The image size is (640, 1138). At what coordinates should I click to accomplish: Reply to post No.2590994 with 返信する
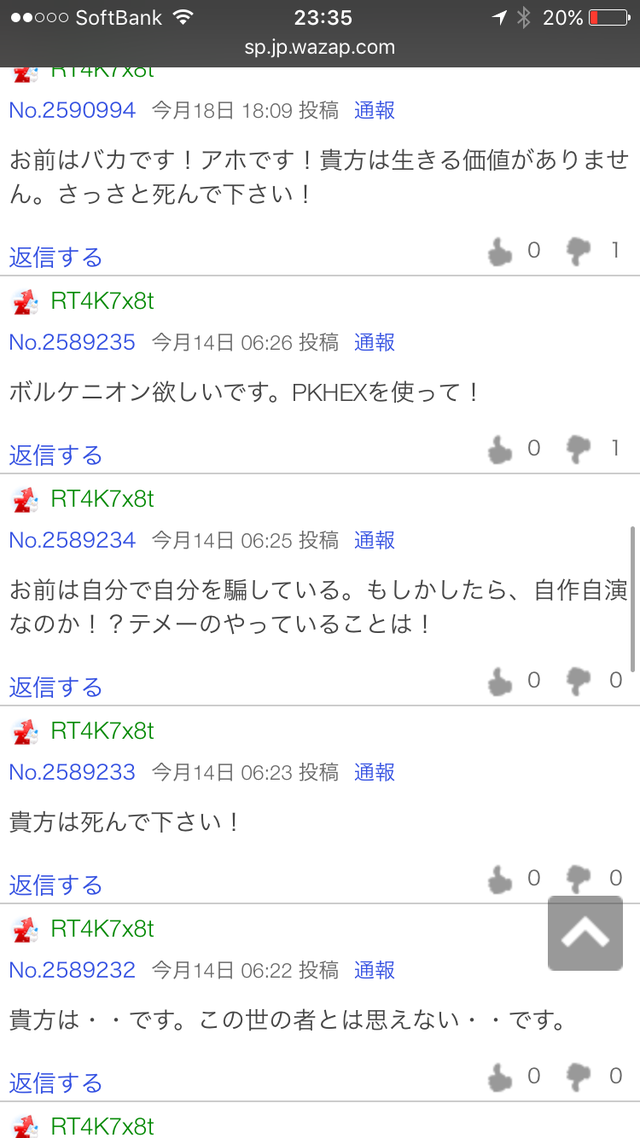(x=56, y=257)
